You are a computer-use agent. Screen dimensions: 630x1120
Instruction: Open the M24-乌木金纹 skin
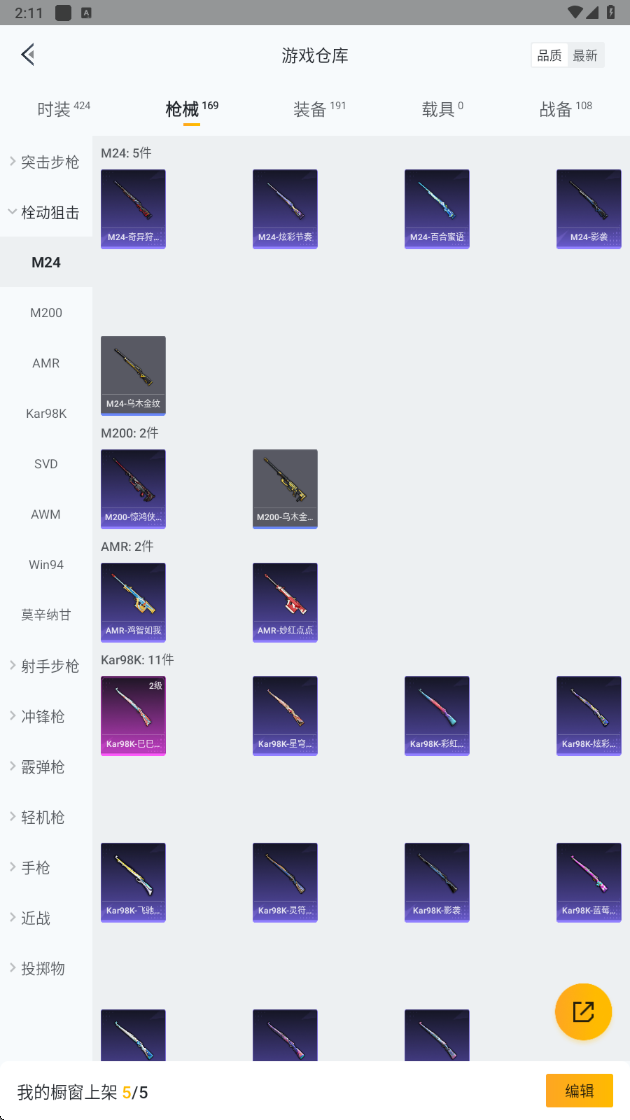point(134,376)
